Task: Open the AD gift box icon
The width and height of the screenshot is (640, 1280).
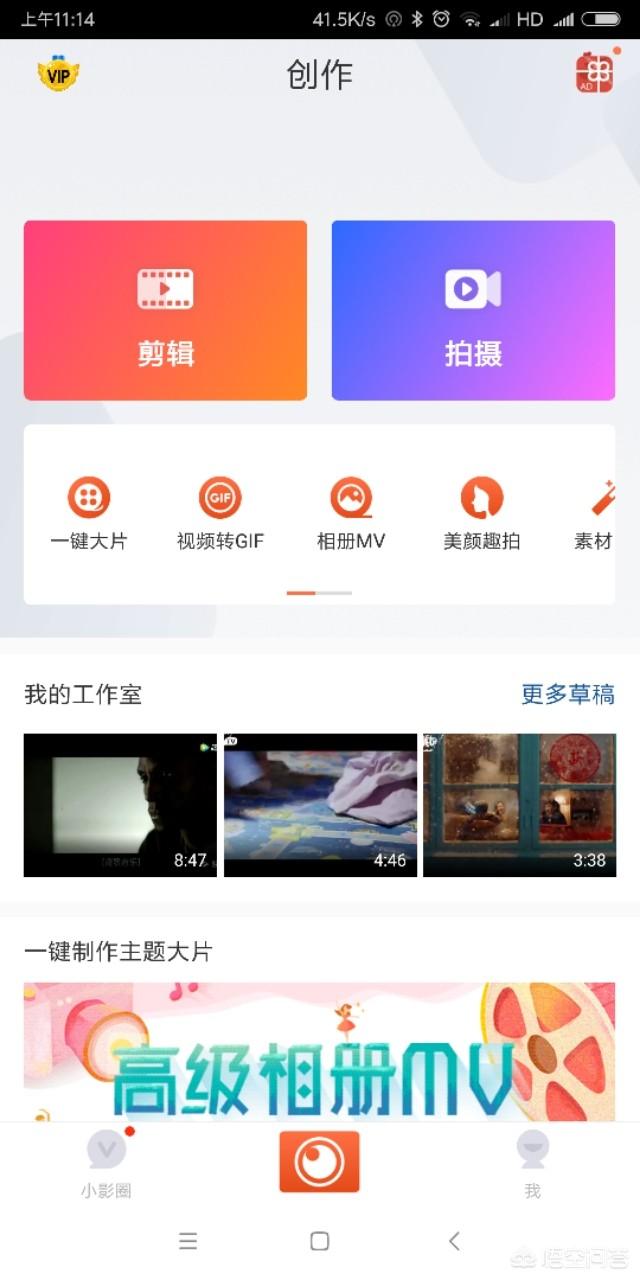Action: coord(594,73)
